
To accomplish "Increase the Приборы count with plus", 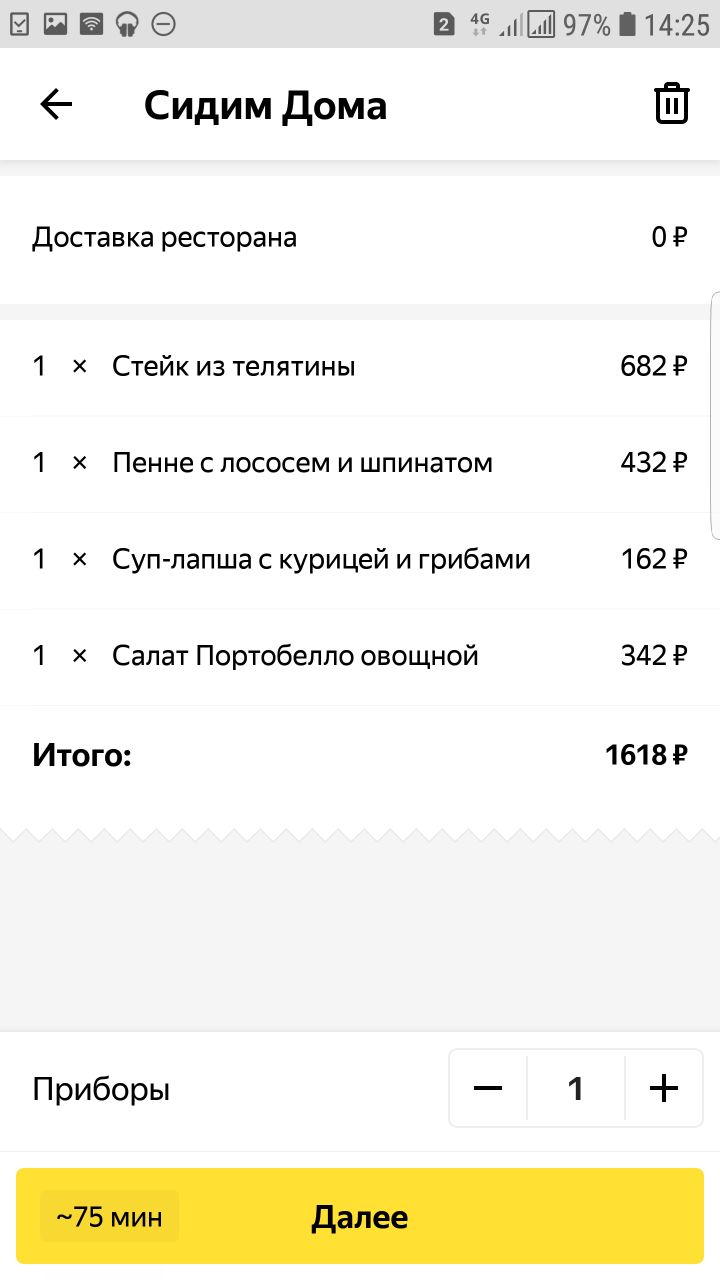I will click(664, 1088).
